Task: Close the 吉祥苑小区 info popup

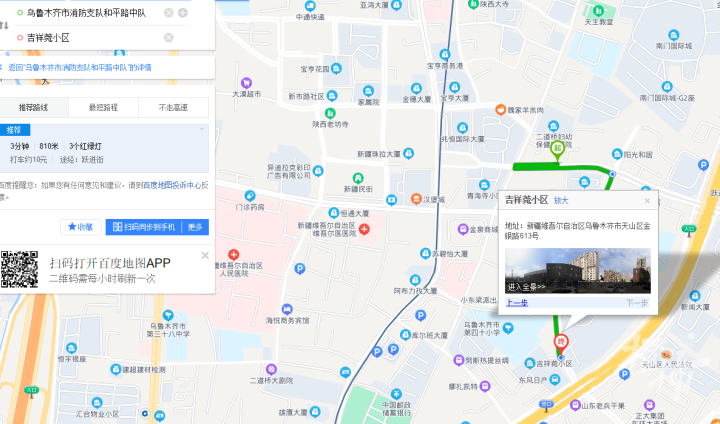Action: 646,200
